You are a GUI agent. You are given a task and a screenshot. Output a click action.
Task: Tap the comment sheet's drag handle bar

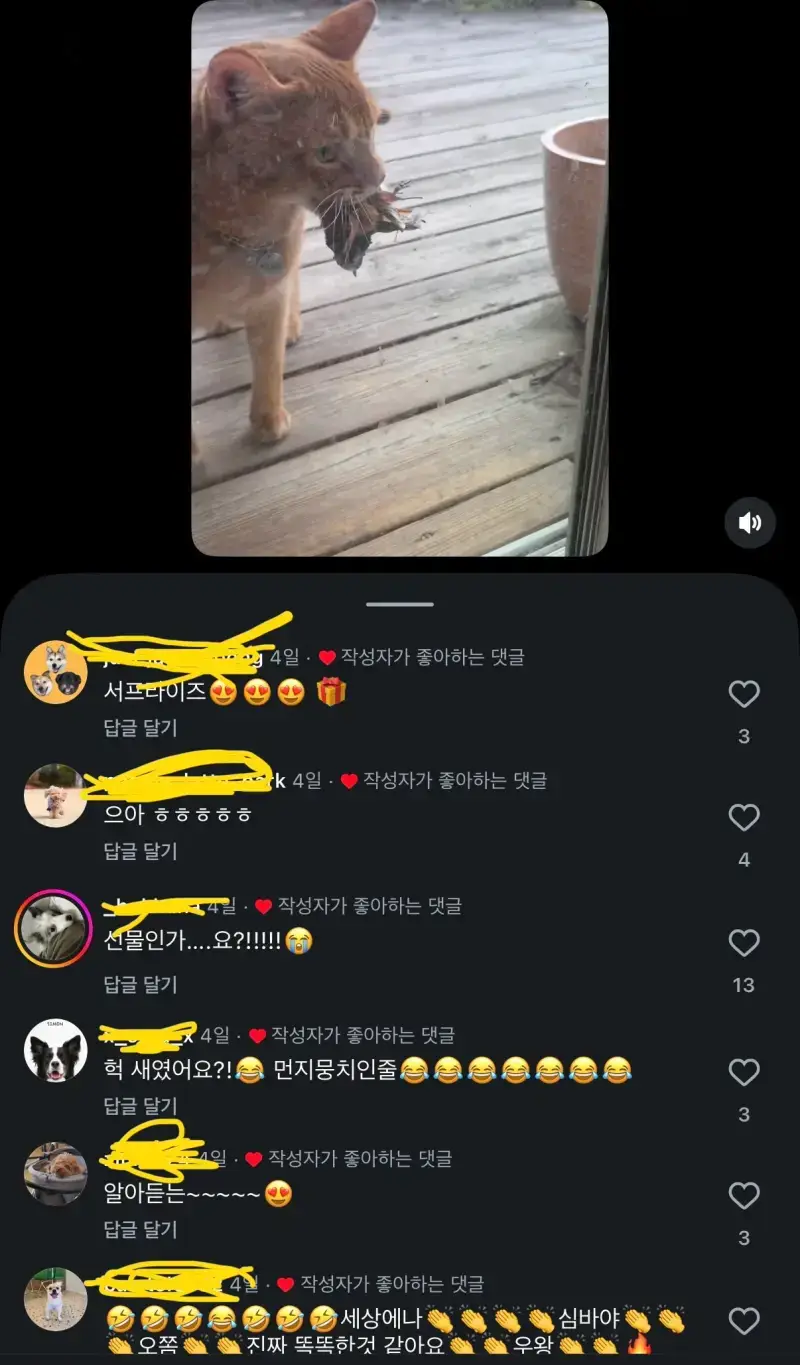[400, 604]
